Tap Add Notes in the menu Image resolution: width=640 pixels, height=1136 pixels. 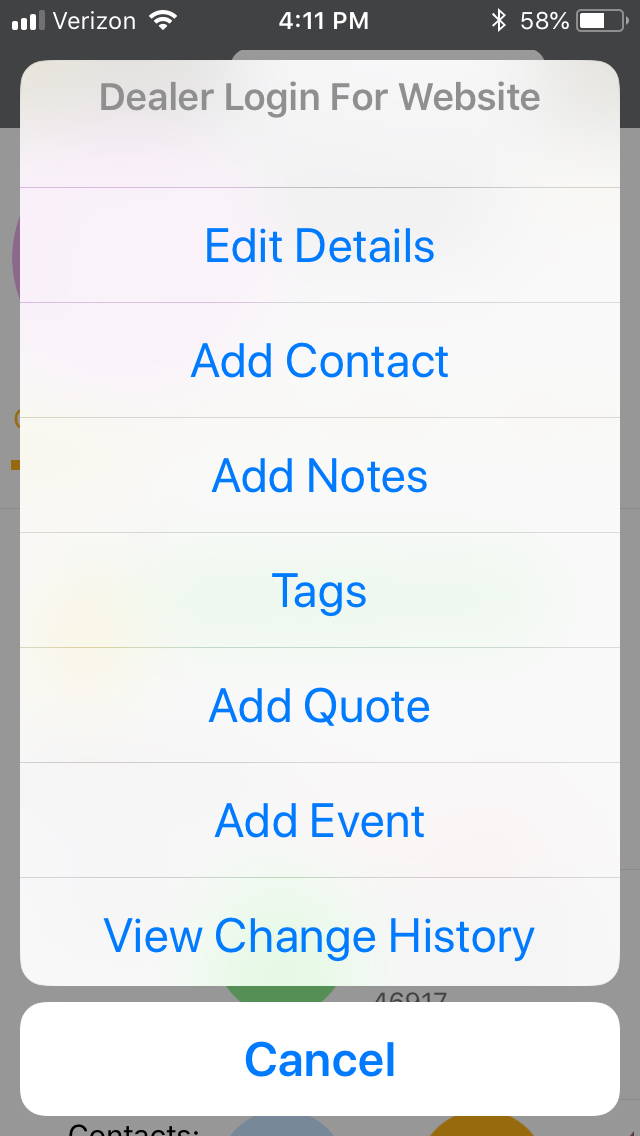click(320, 476)
